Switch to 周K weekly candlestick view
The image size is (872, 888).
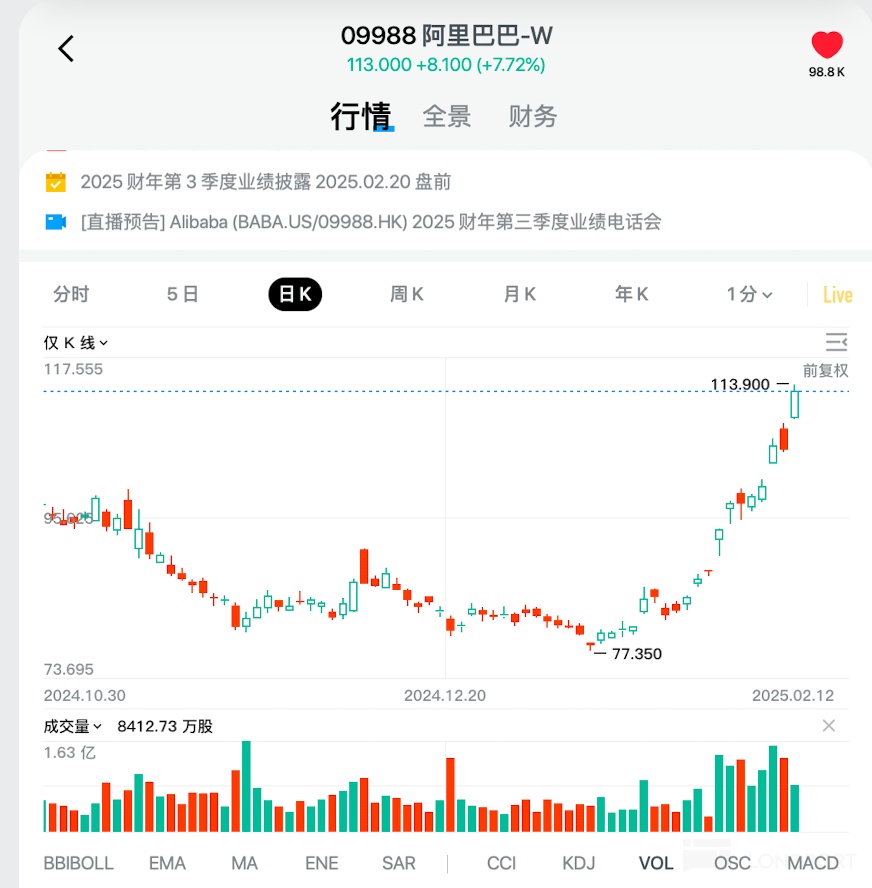pos(407,294)
